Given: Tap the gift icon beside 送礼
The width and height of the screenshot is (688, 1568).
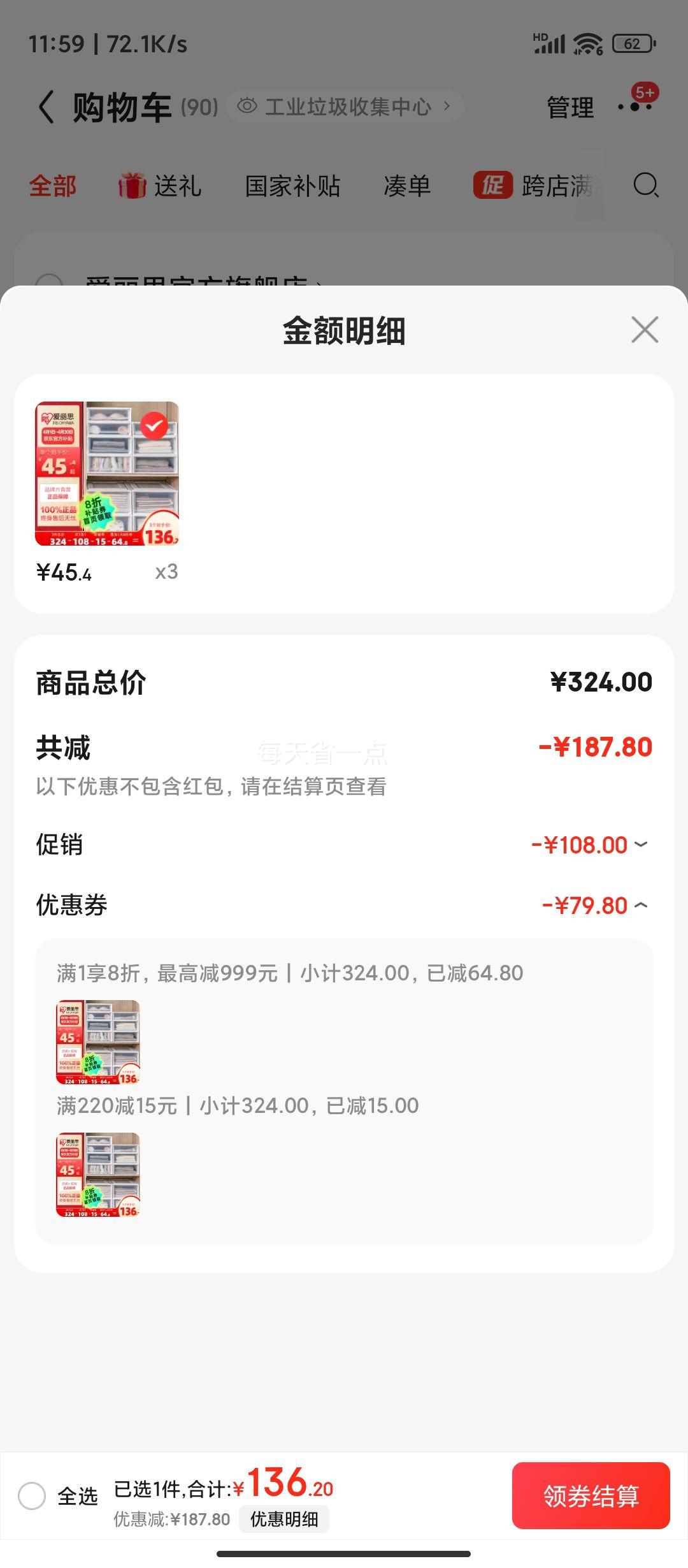Looking at the screenshot, I should pos(132,186).
